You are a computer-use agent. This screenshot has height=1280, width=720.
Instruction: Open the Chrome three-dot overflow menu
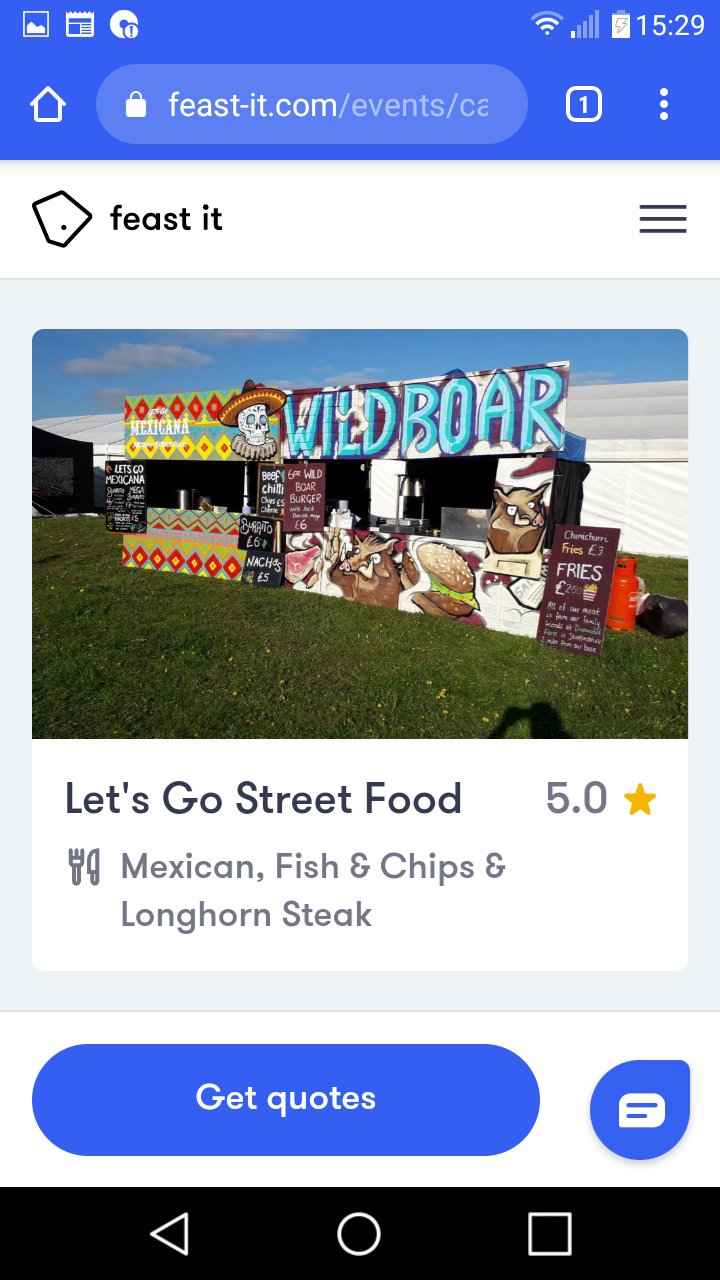point(664,103)
